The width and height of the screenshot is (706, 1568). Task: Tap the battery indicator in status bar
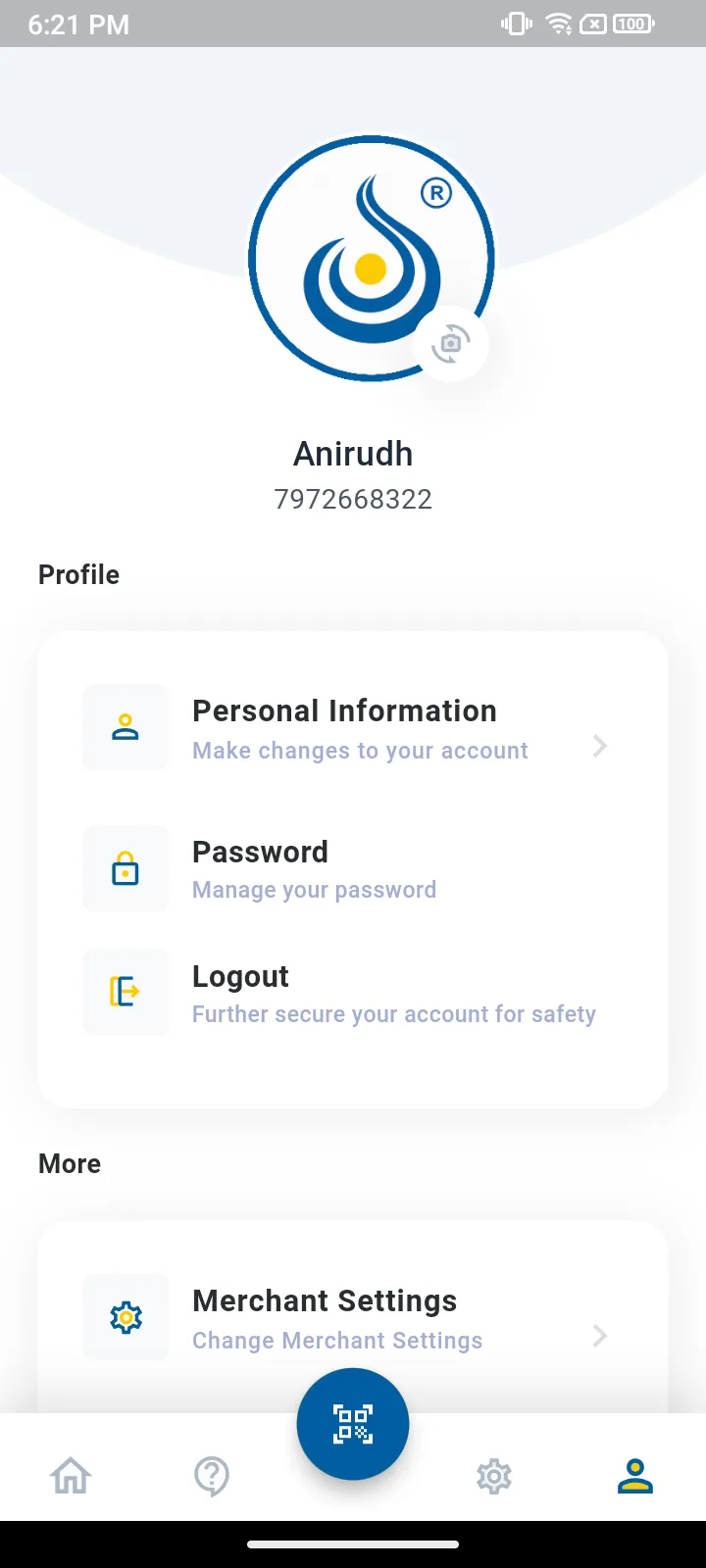pyautogui.click(x=631, y=24)
